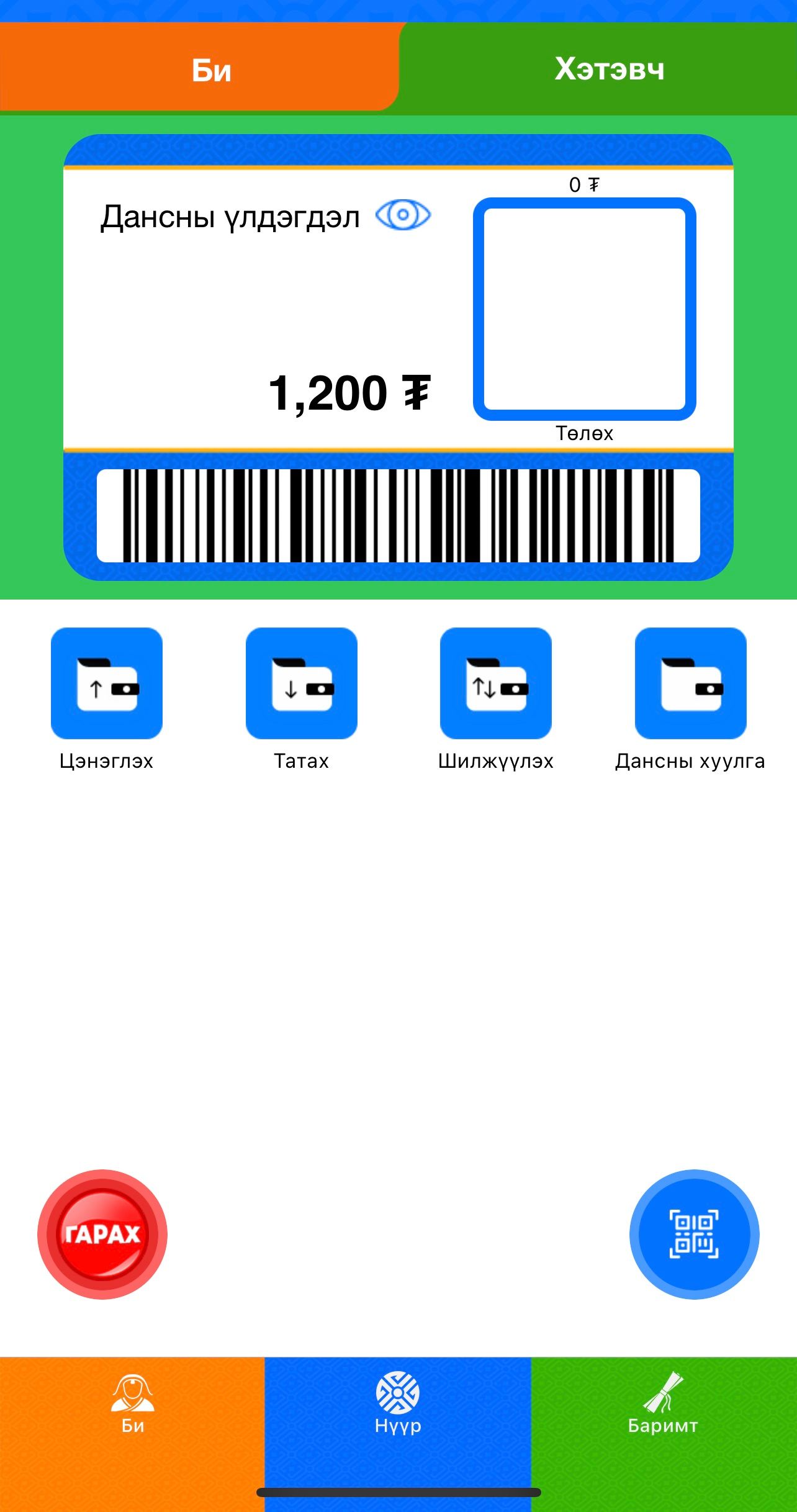This screenshot has height=1512, width=797.
Task: Switch to the Хэтэвч top tab
Action: [x=608, y=68]
